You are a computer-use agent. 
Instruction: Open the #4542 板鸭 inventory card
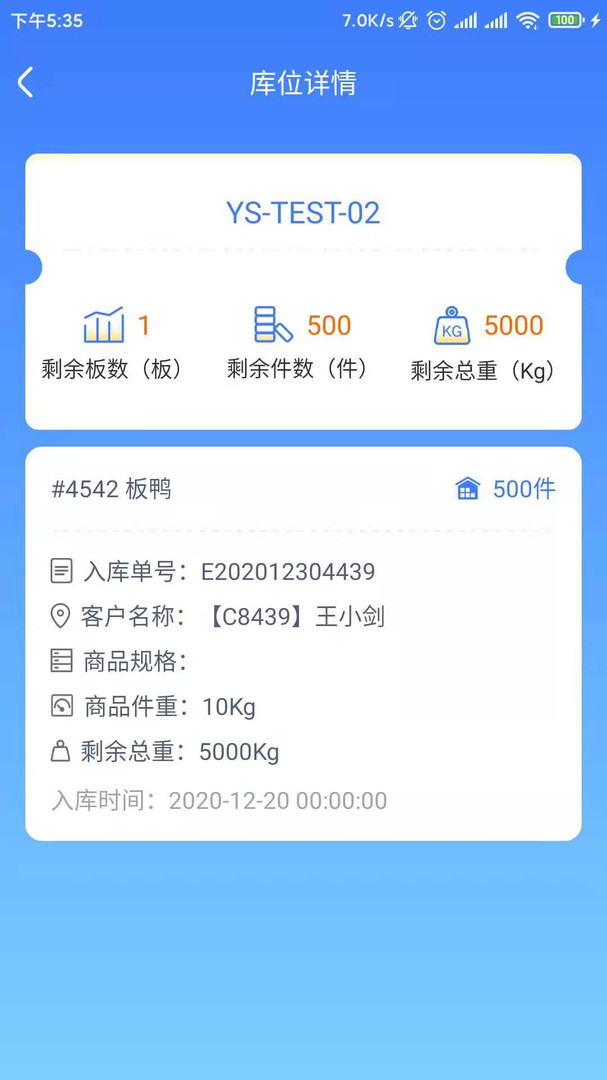click(x=303, y=642)
